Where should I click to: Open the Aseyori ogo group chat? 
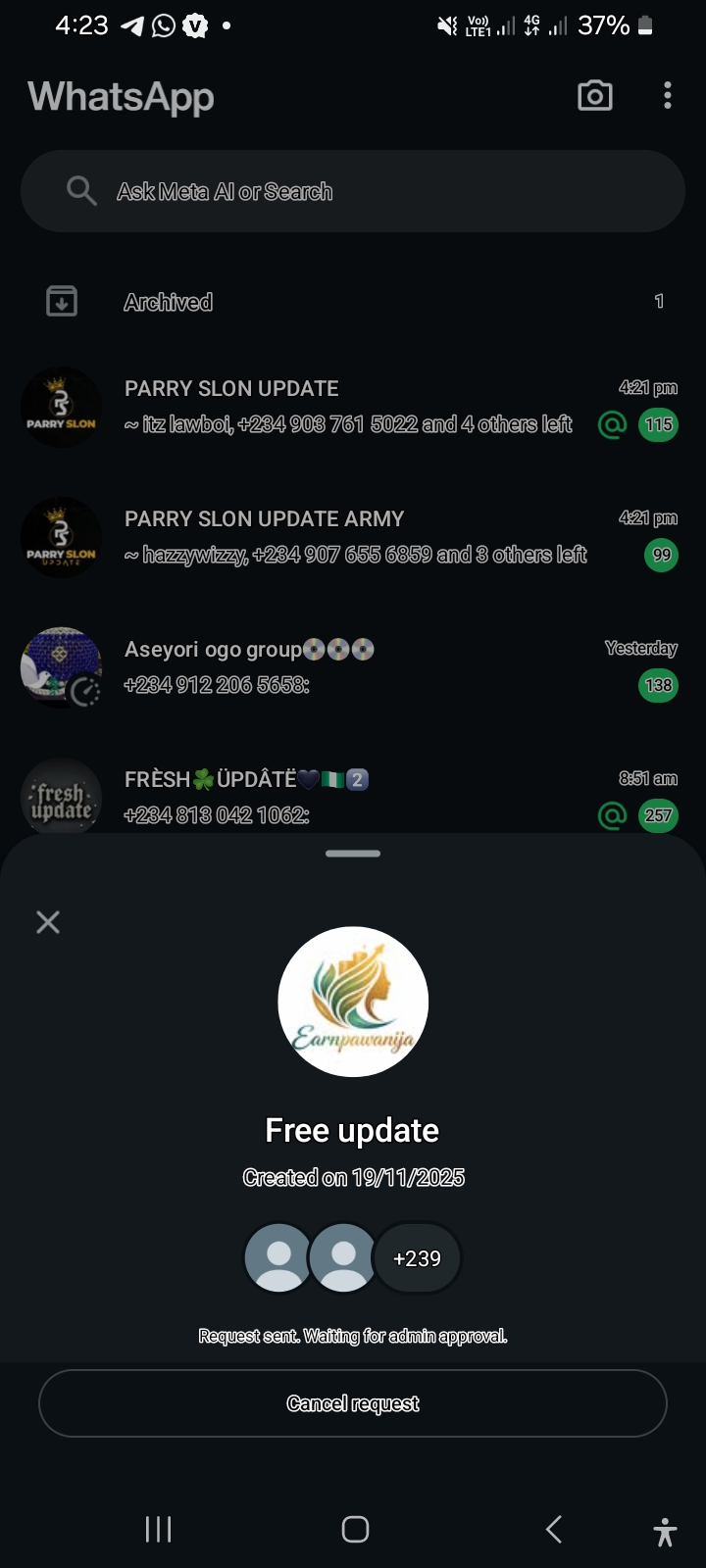click(x=353, y=667)
